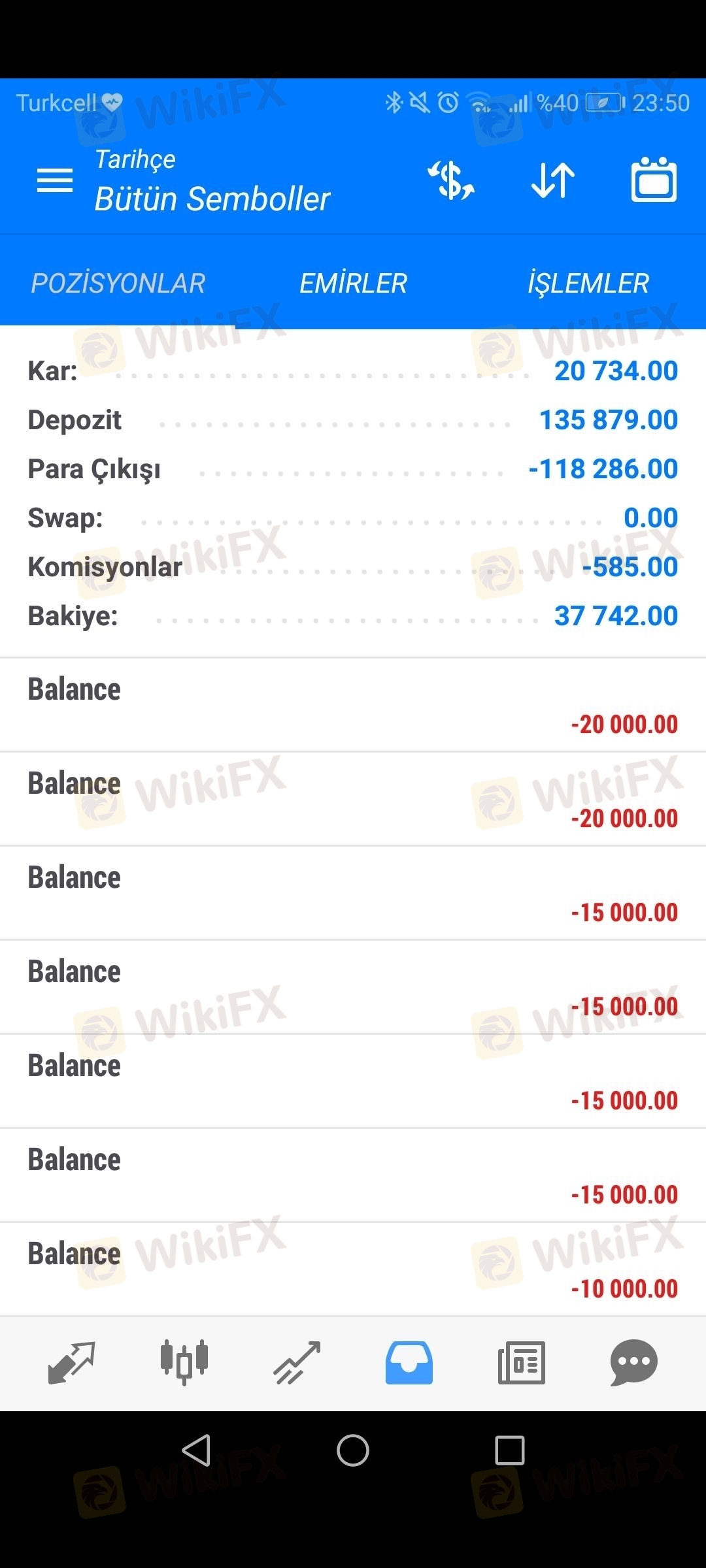Open the chat messages tab

click(634, 1363)
